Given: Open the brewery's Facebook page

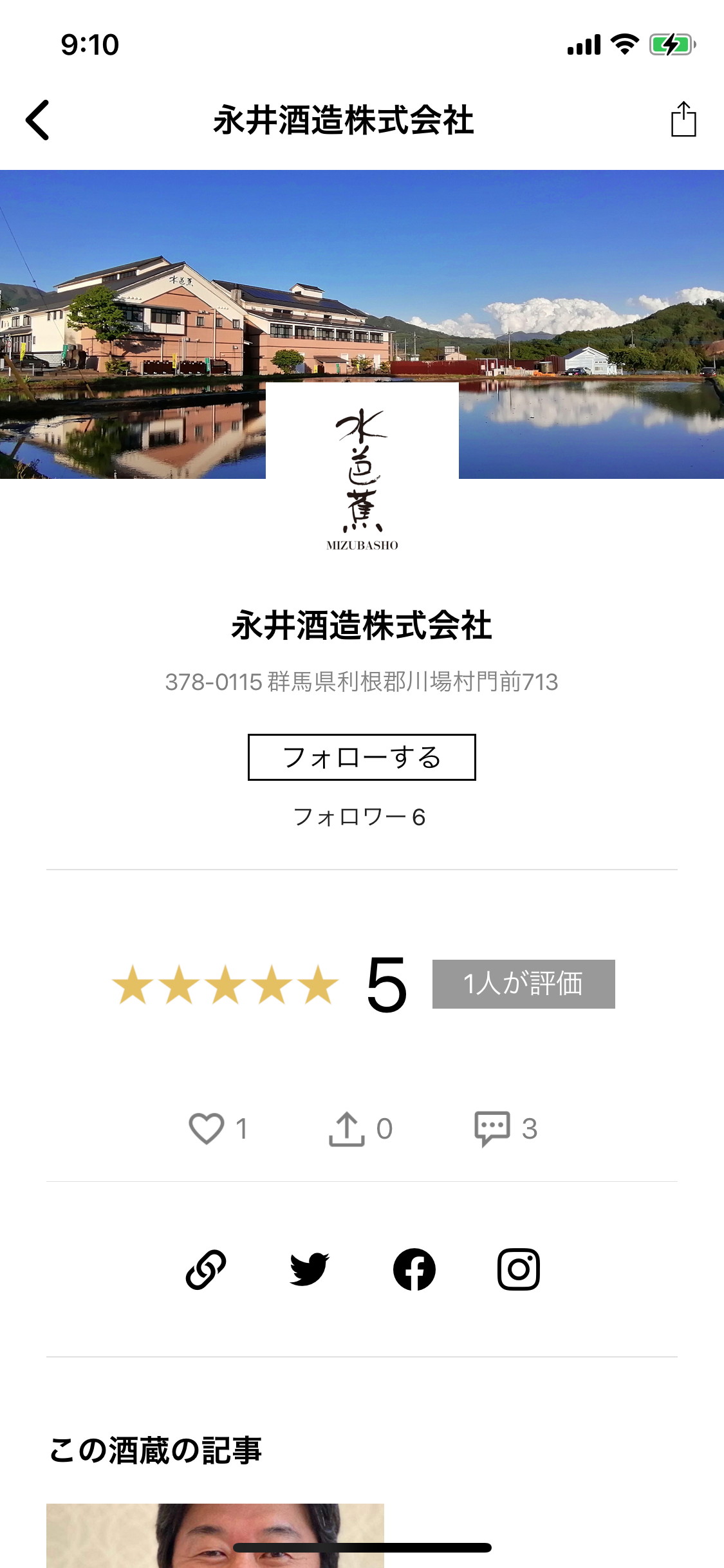Looking at the screenshot, I should tap(414, 1269).
